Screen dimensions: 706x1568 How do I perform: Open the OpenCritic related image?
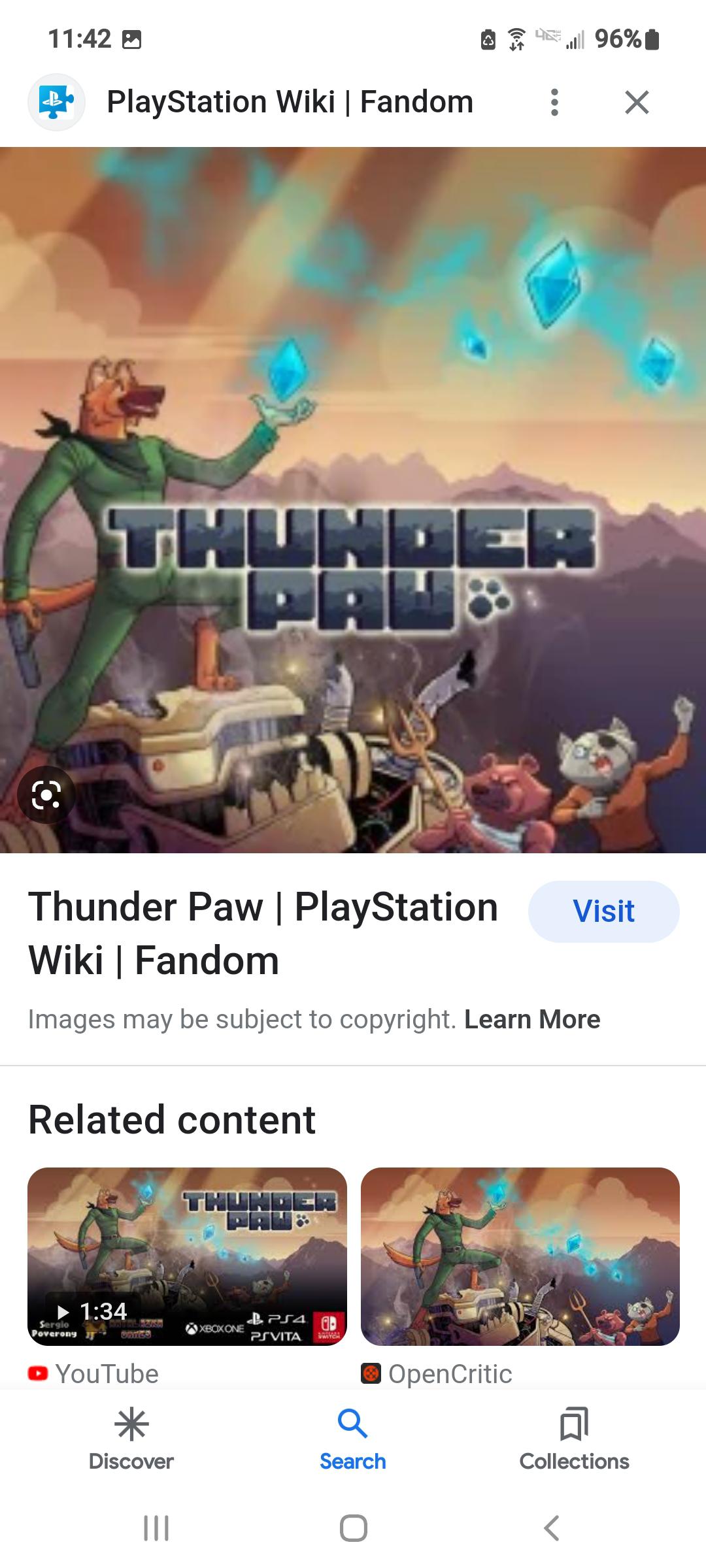point(520,1256)
